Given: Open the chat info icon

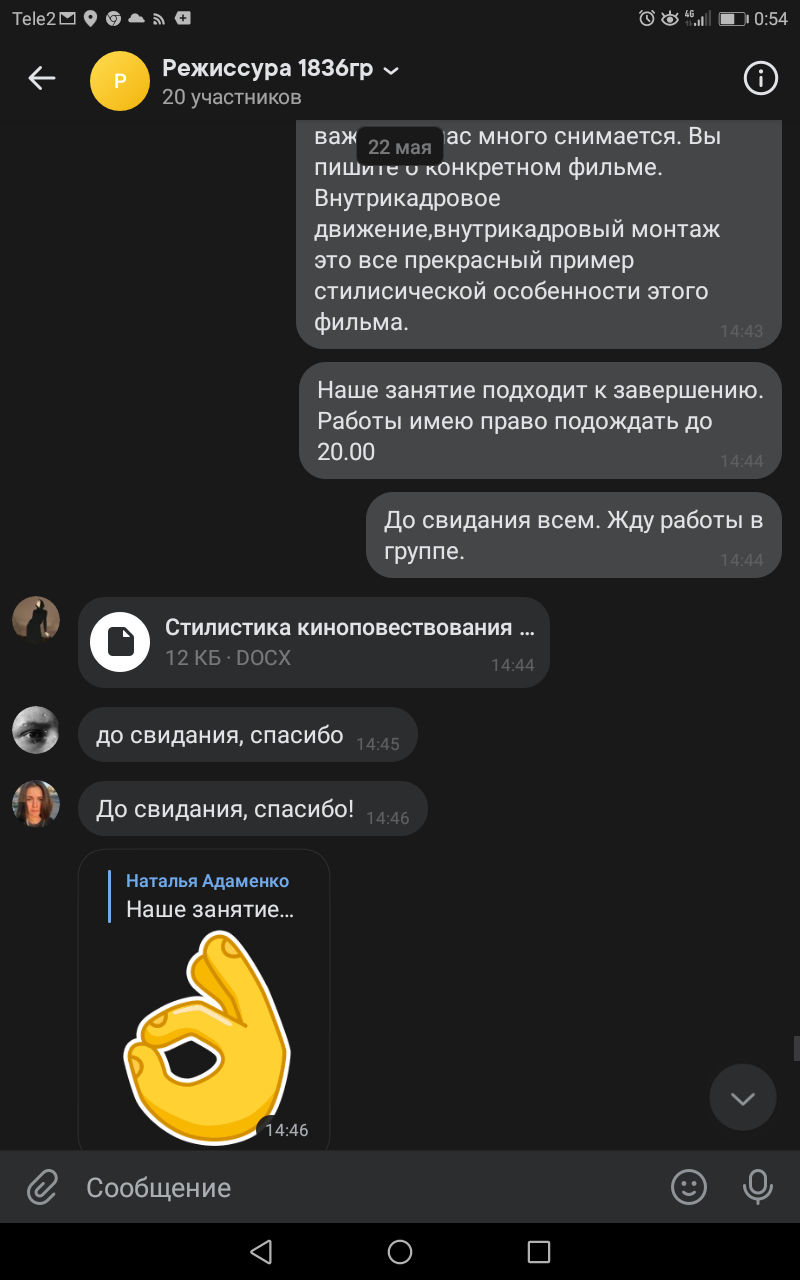Looking at the screenshot, I should pos(761,78).
